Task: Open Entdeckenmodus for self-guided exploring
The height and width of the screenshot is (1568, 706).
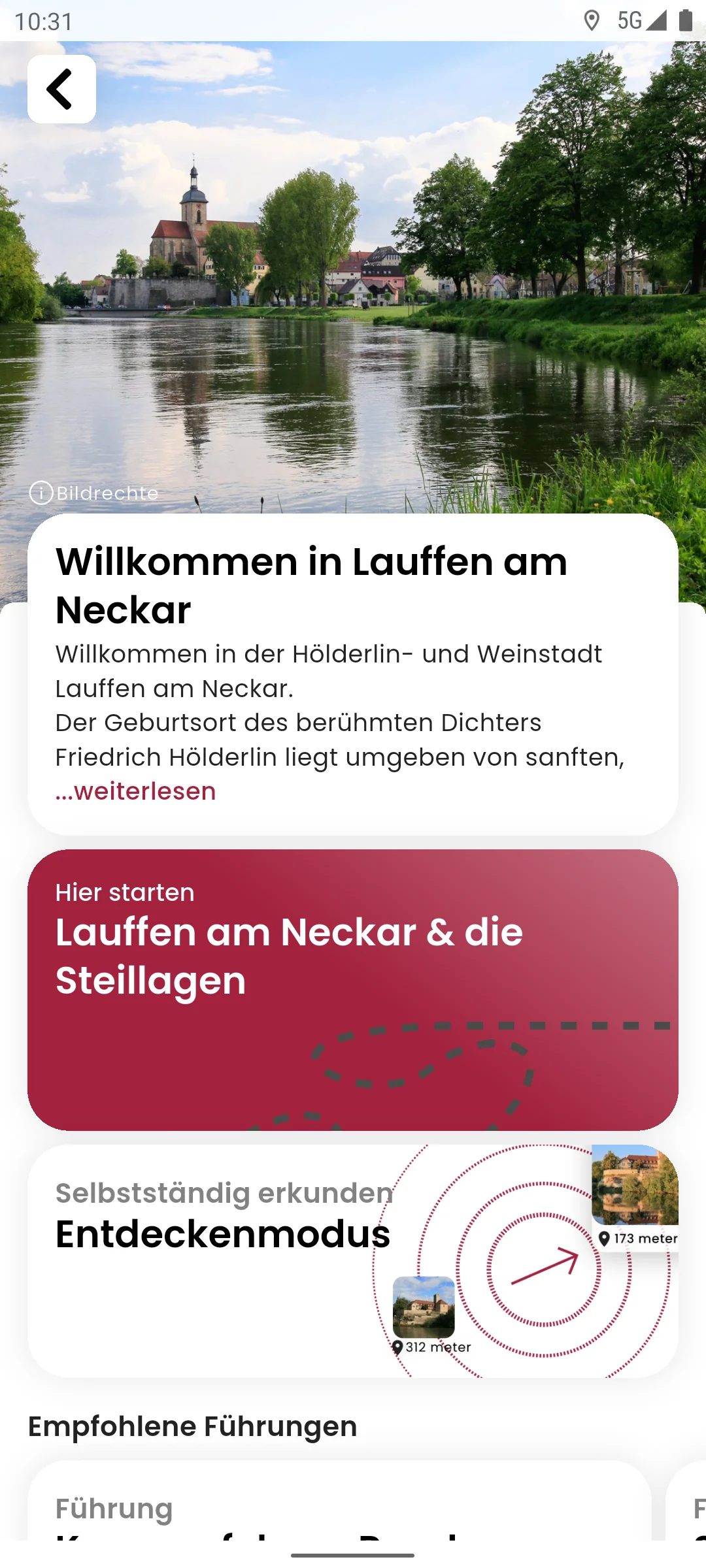Action: 222,1235
